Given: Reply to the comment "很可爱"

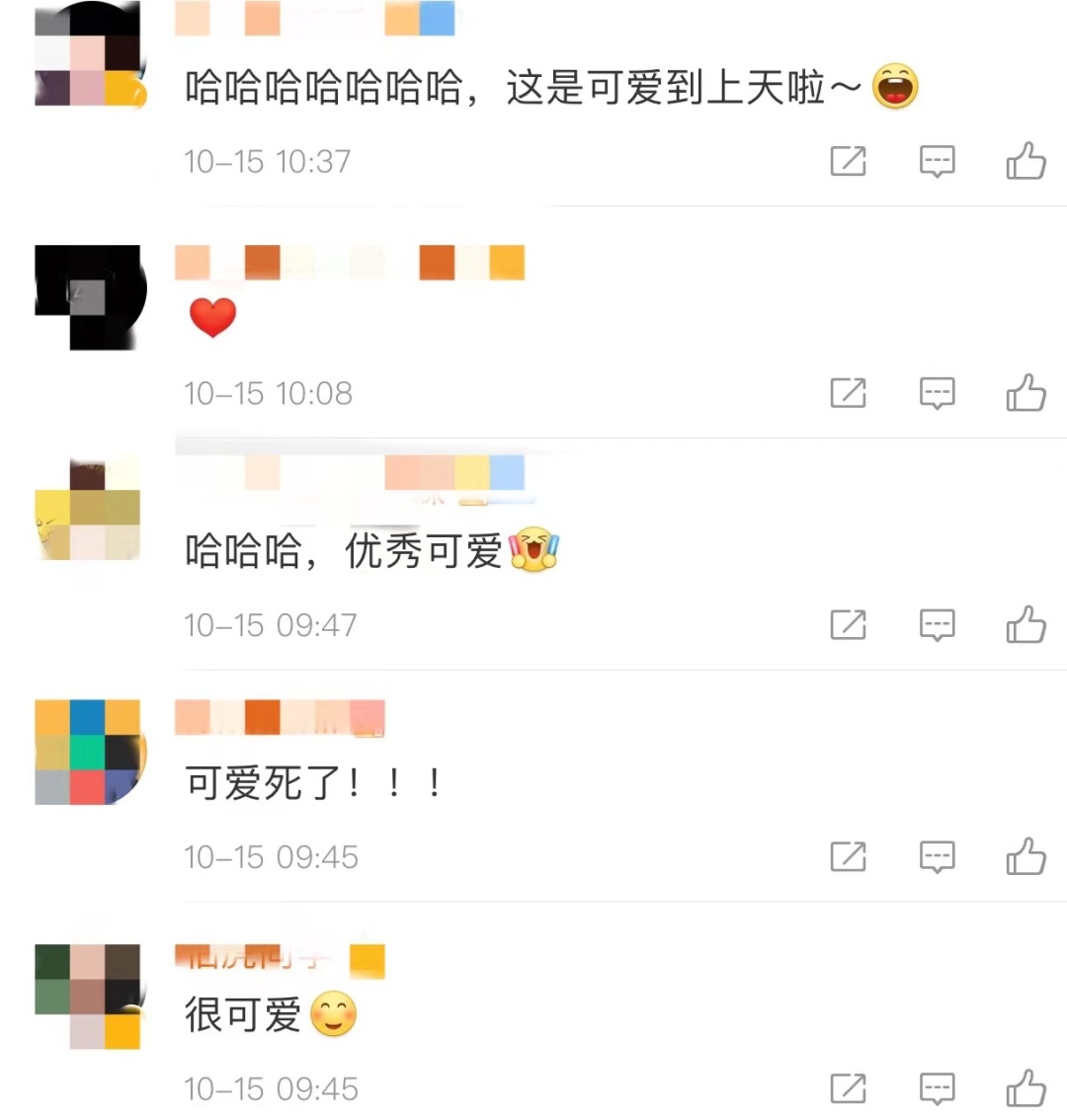Looking at the screenshot, I should 937,1088.
